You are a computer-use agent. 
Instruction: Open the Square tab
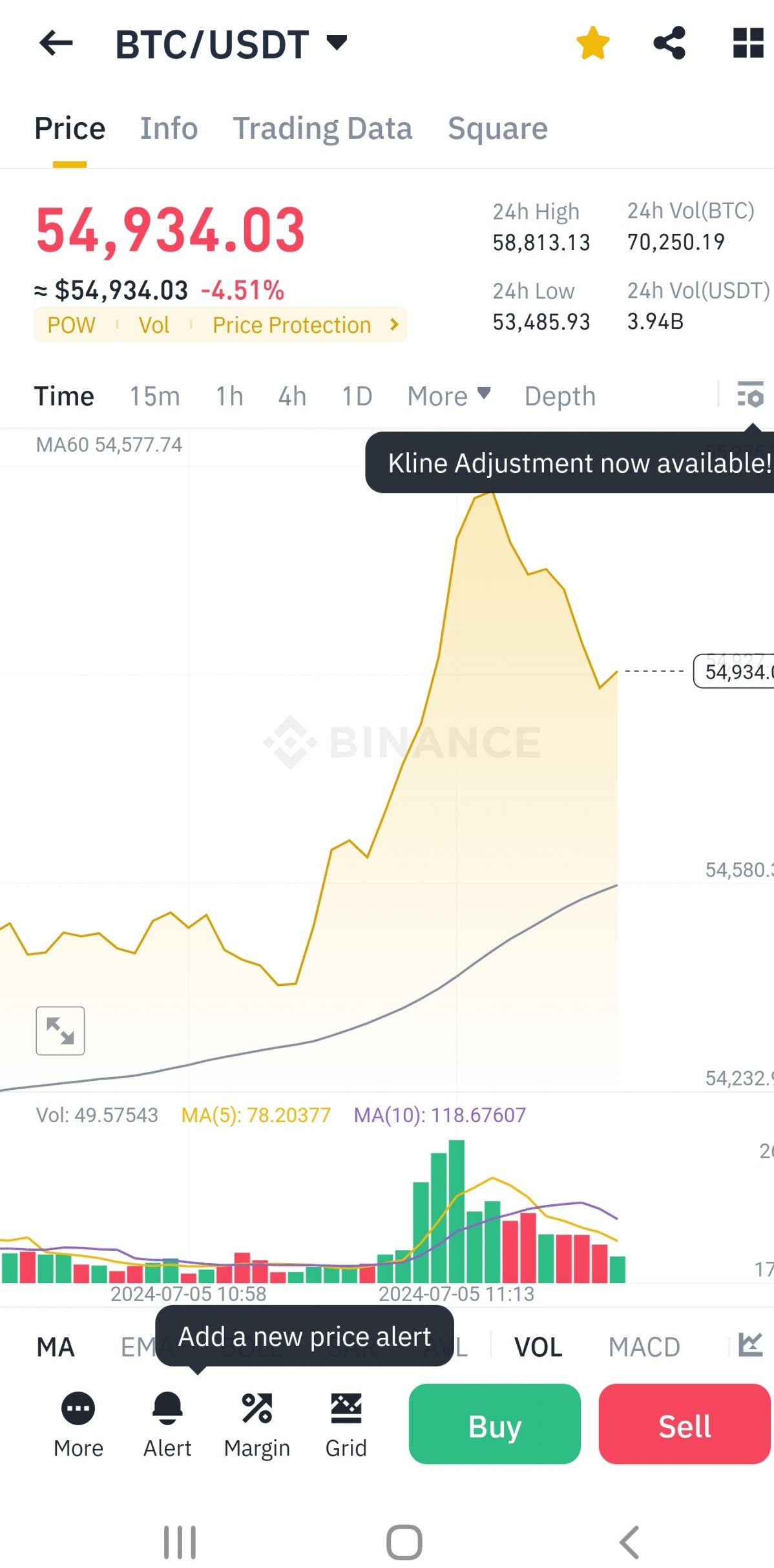[x=497, y=128]
